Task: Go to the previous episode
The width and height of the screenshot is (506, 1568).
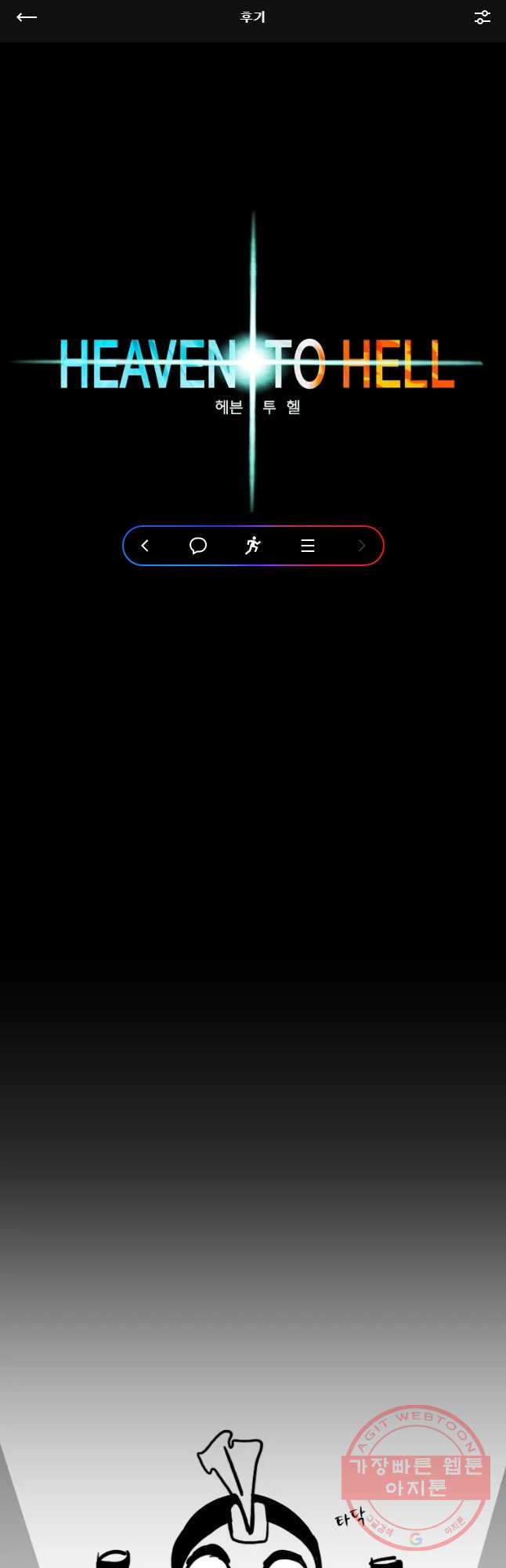Action: [x=145, y=546]
